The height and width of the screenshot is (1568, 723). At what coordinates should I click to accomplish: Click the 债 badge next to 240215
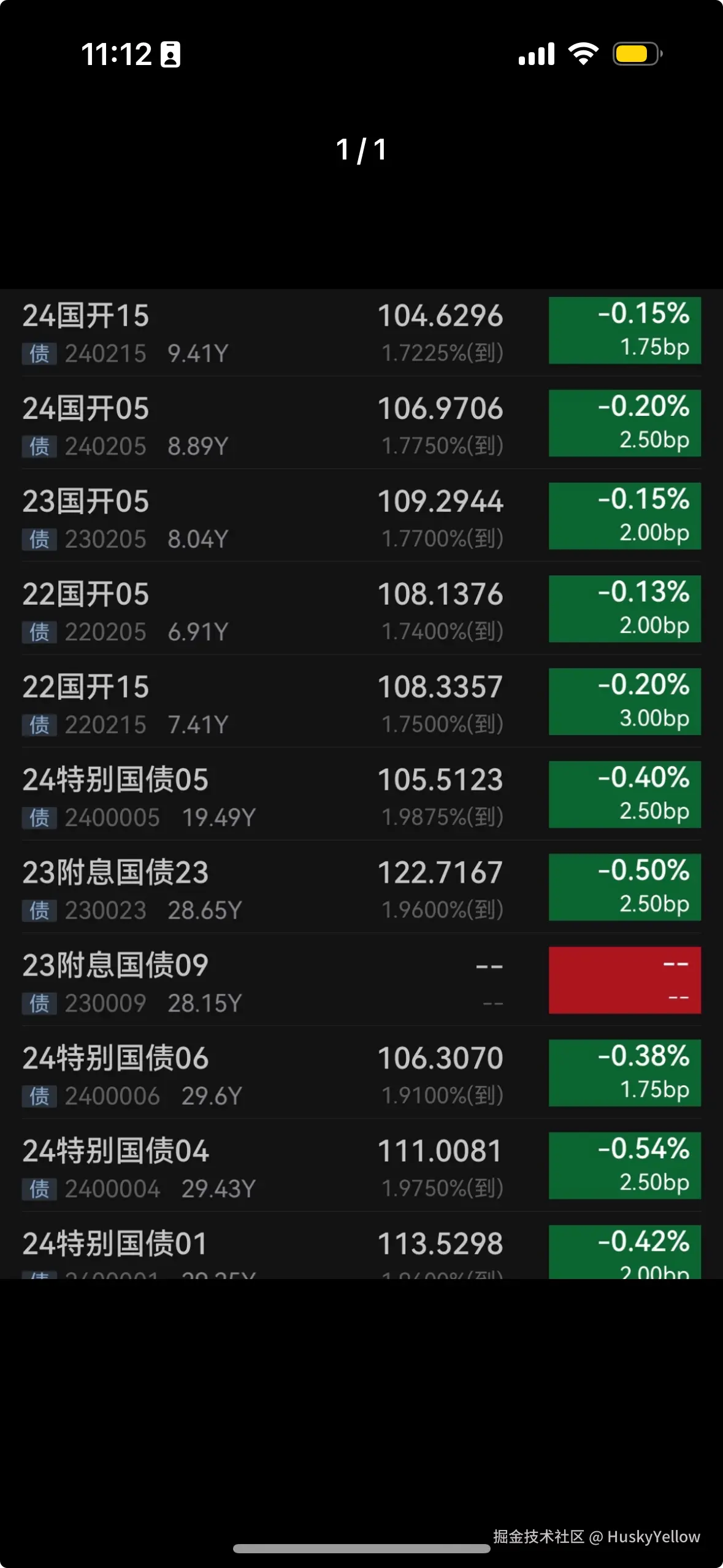(x=38, y=354)
